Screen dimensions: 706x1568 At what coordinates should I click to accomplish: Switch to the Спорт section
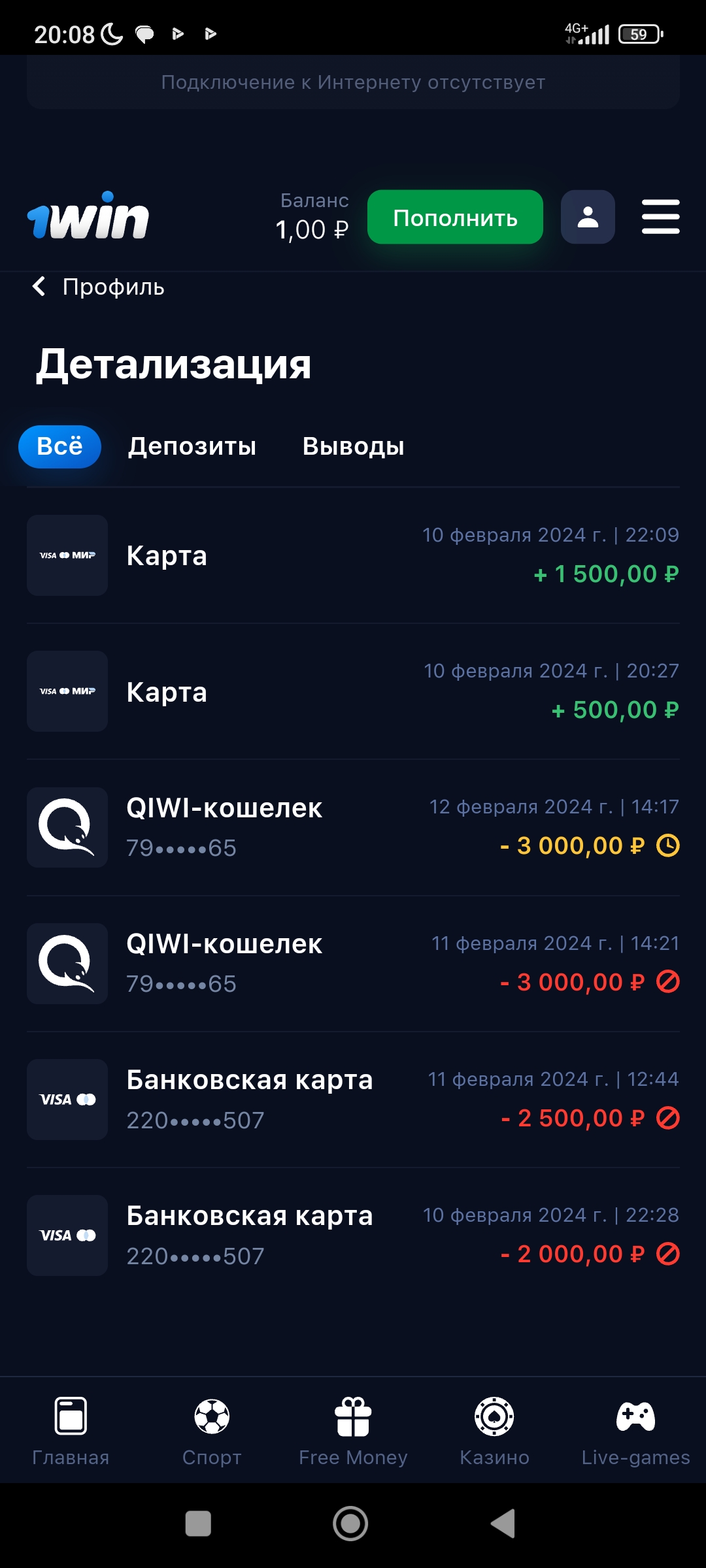[212, 1431]
